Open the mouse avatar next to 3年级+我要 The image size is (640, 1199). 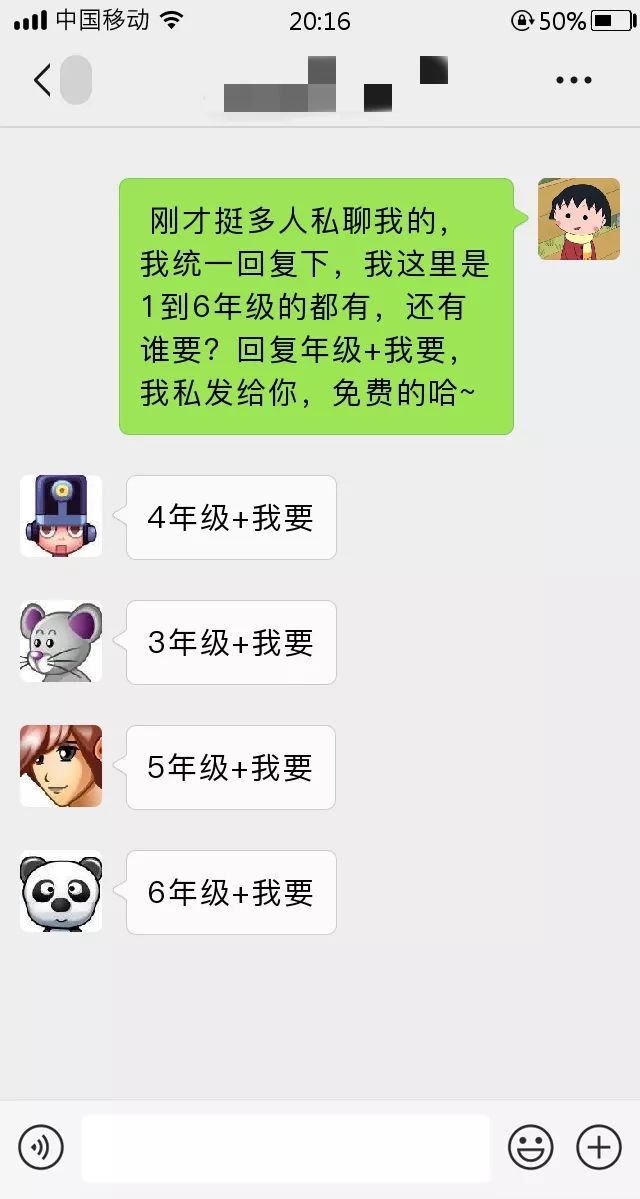(61, 642)
